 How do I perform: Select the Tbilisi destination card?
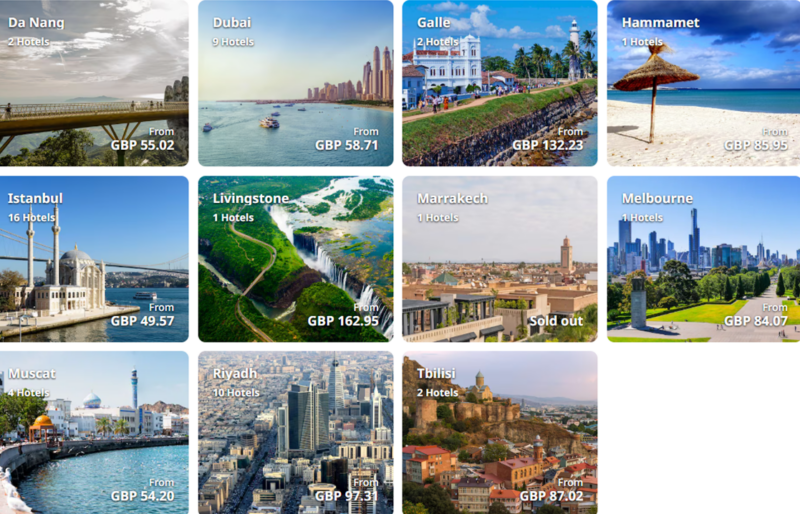pos(499,432)
